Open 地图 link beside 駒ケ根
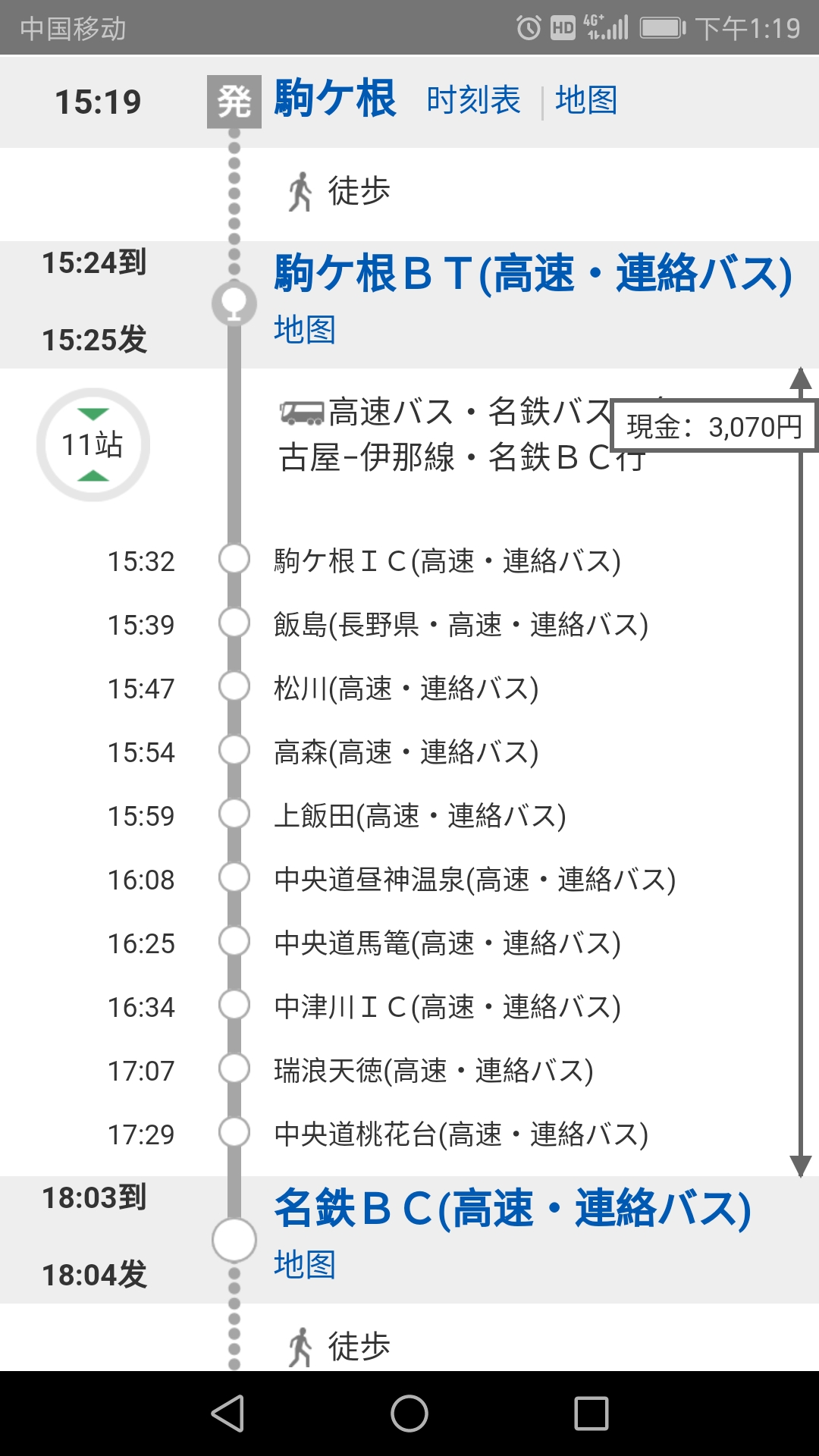Image resolution: width=819 pixels, height=1456 pixels. 586,100
